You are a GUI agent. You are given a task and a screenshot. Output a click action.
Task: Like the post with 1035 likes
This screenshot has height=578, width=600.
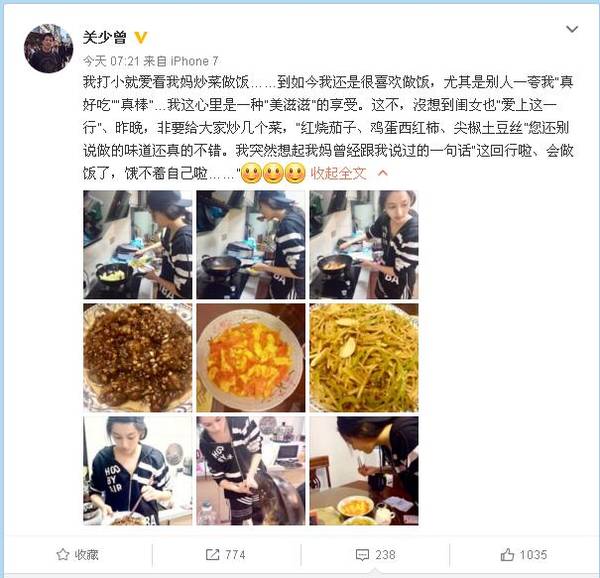[x=524, y=554]
